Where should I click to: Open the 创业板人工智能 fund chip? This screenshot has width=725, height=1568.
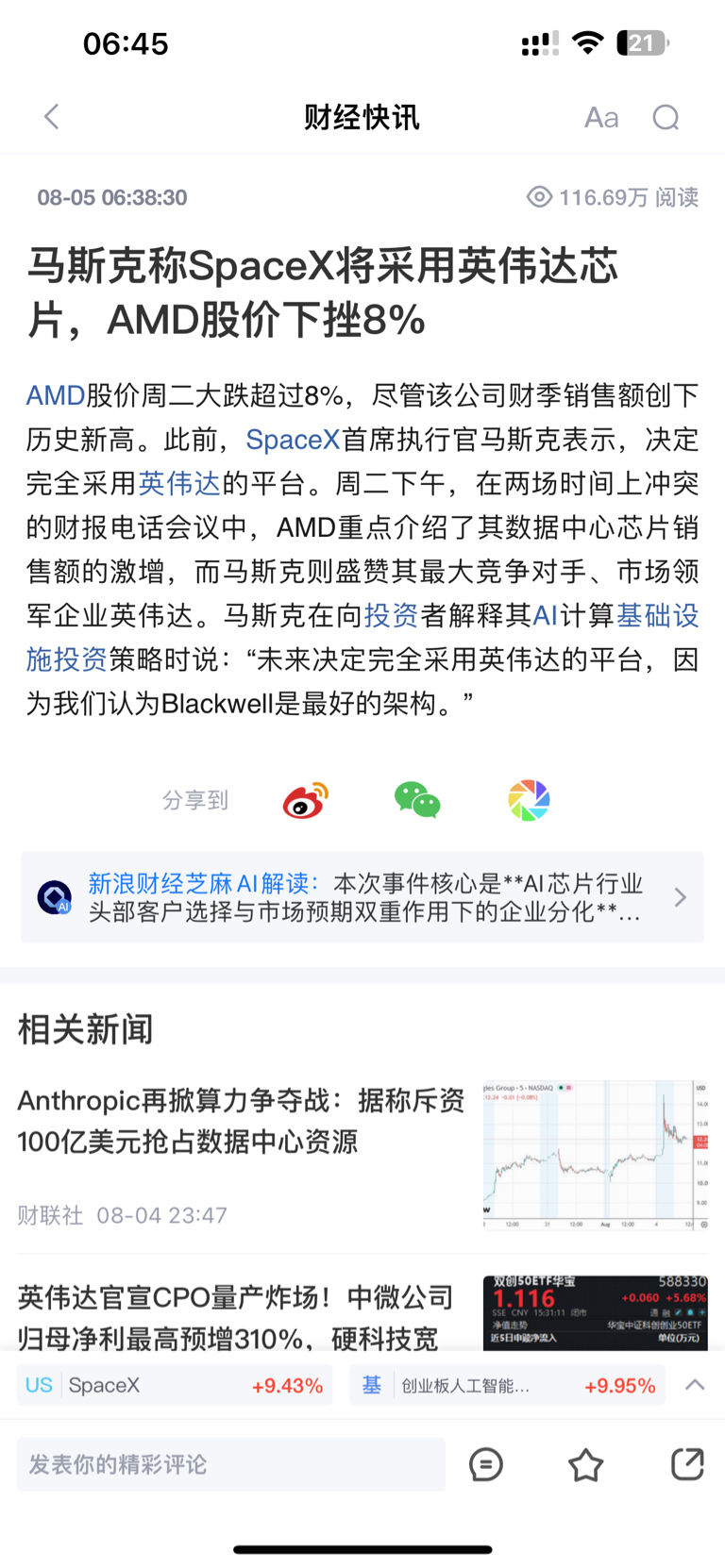tap(507, 1385)
